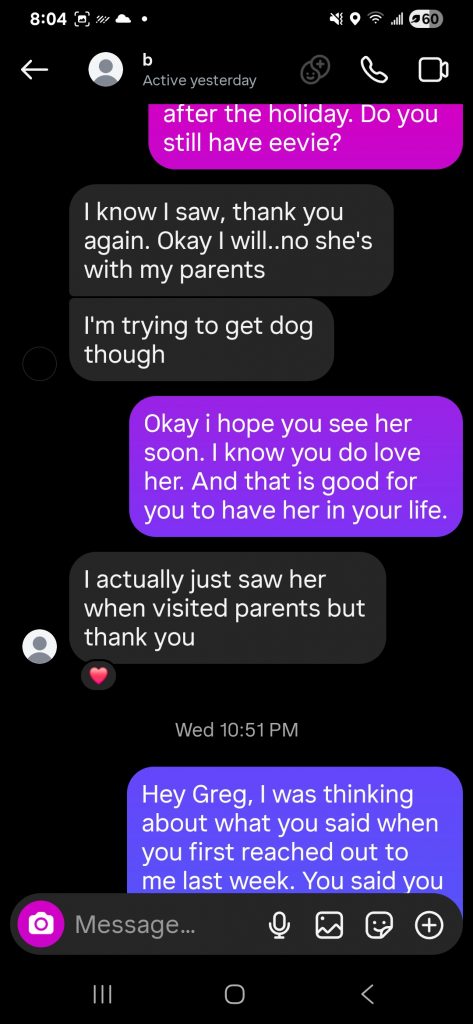Image resolution: width=473 pixels, height=1024 pixels.
Task: Open the sticker picker
Action: coord(380,924)
